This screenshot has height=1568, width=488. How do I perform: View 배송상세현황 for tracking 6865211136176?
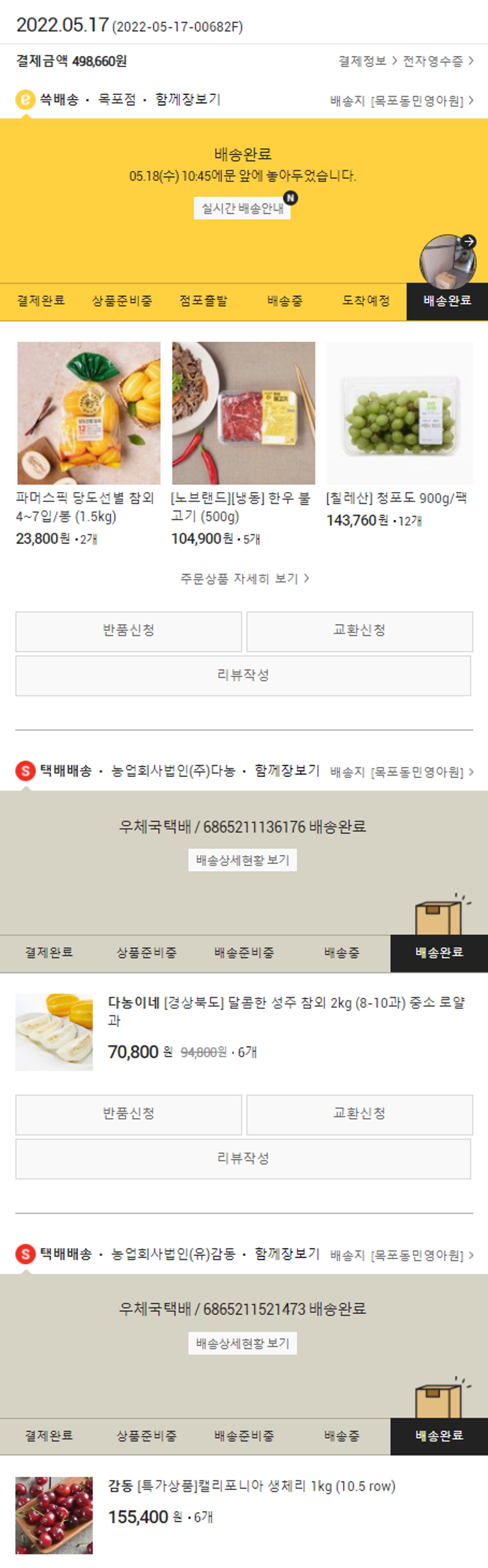[x=242, y=859]
